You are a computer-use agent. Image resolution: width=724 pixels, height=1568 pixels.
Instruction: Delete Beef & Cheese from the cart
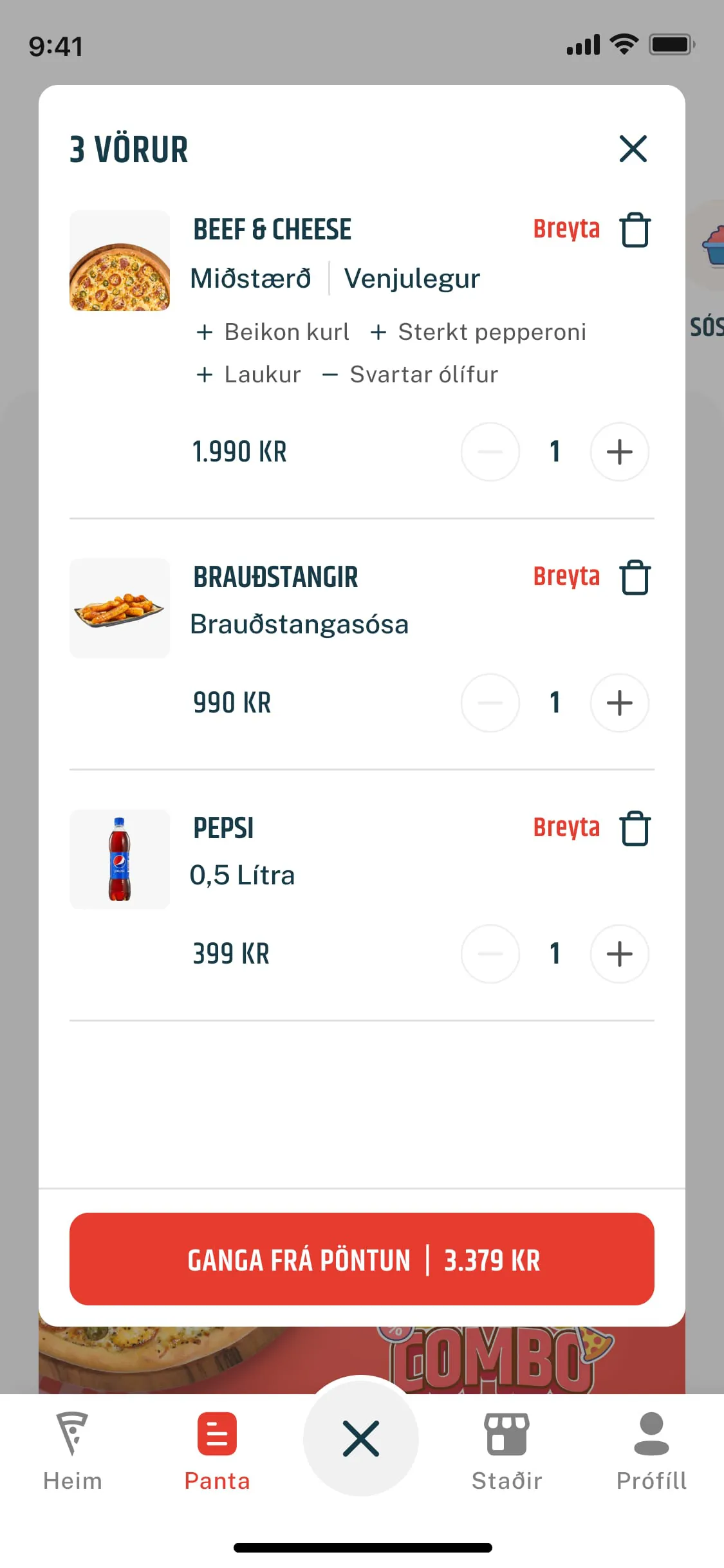[635, 230]
